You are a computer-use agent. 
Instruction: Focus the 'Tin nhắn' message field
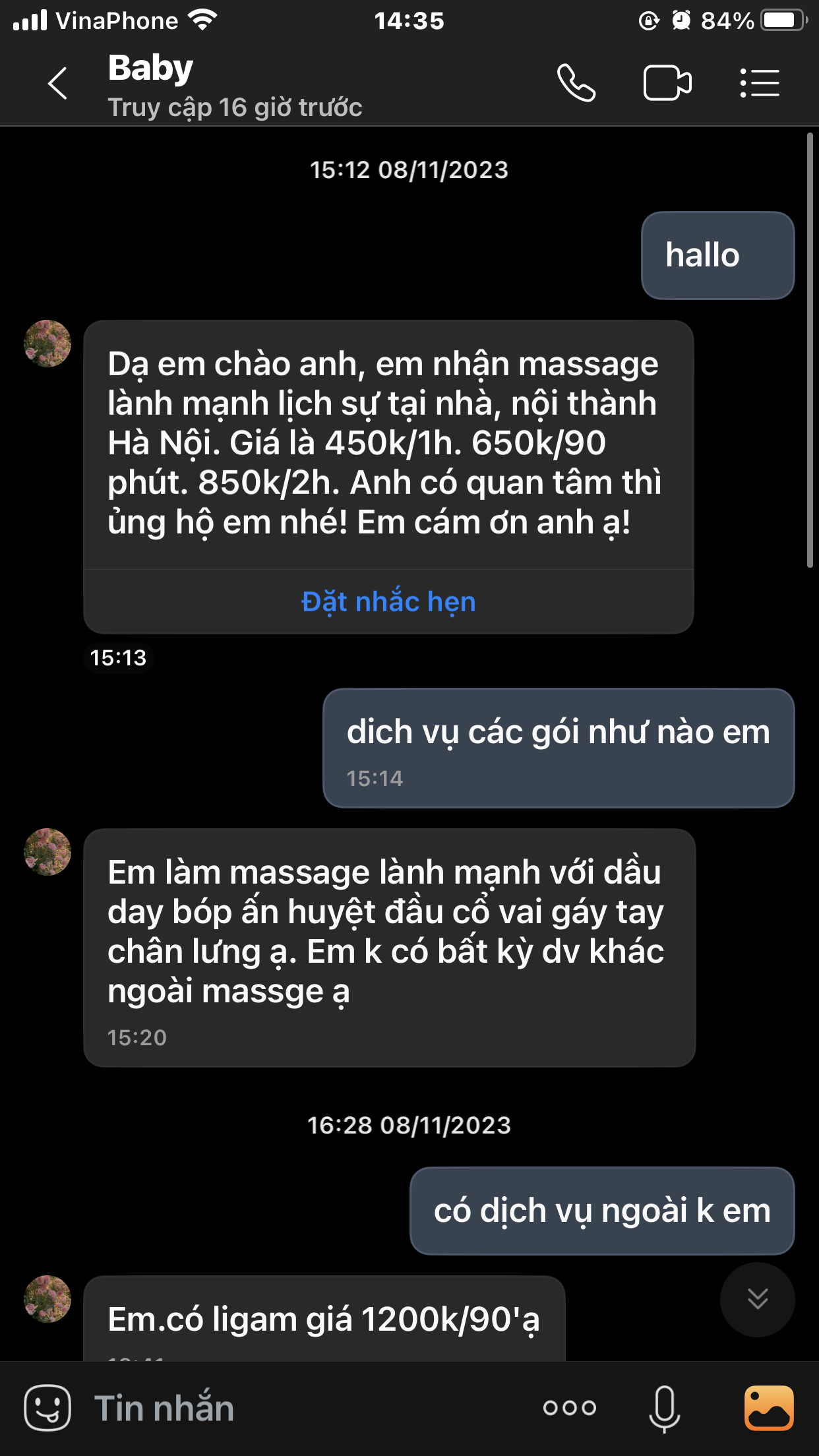tap(297, 1408)
